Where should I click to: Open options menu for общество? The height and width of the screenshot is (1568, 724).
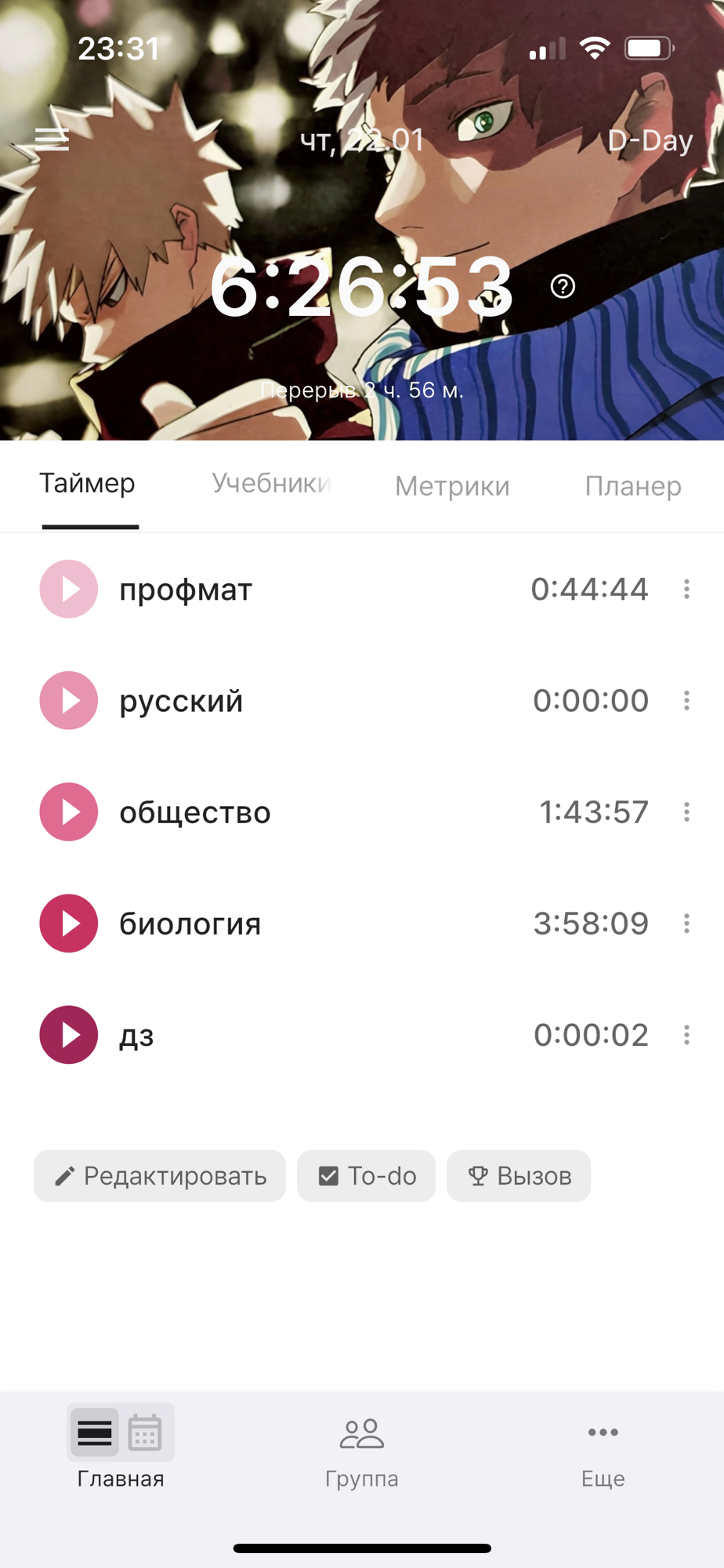686,812
